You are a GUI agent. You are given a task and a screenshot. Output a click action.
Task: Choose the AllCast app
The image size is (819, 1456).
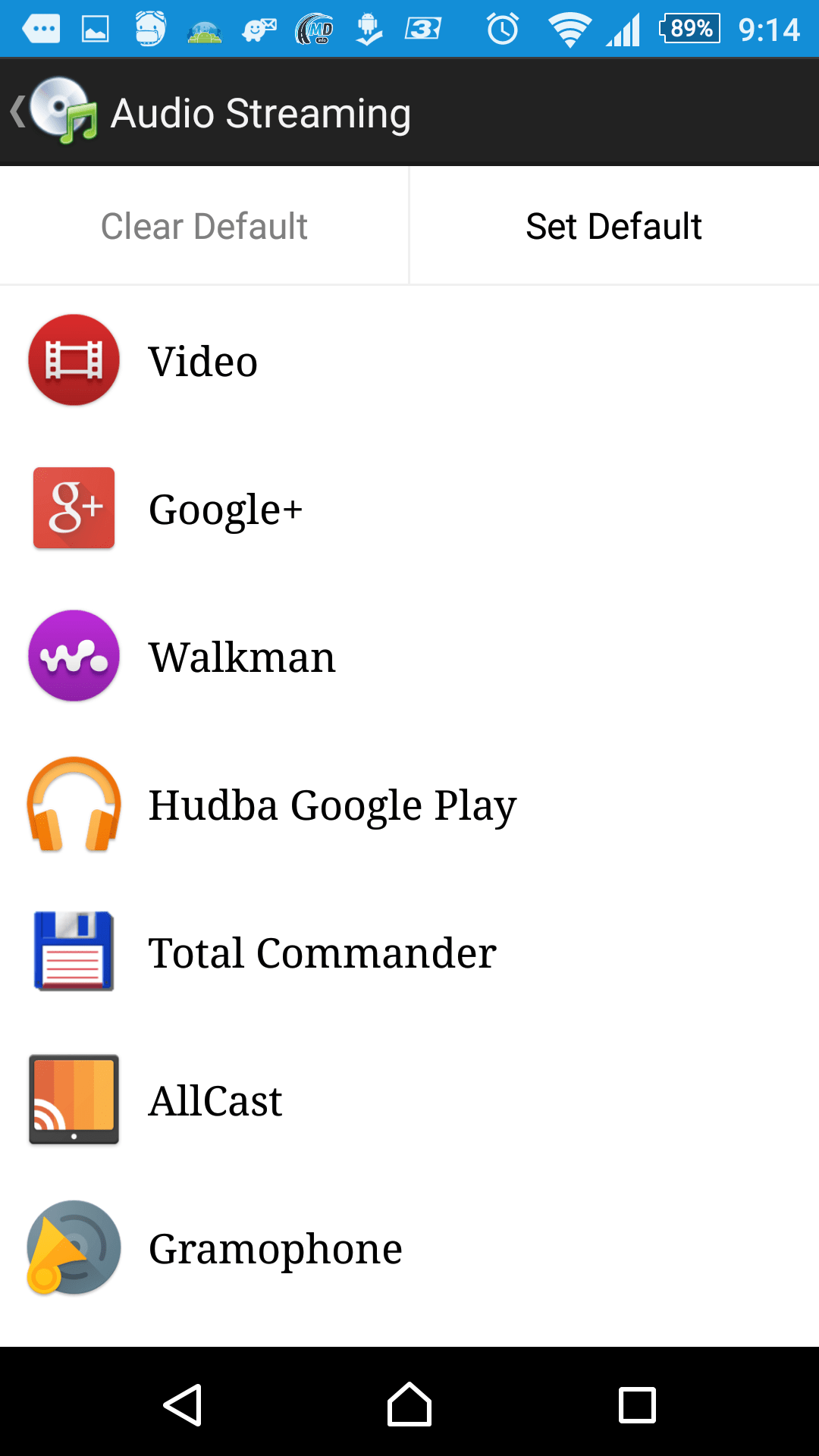(x=409, y=1100)
